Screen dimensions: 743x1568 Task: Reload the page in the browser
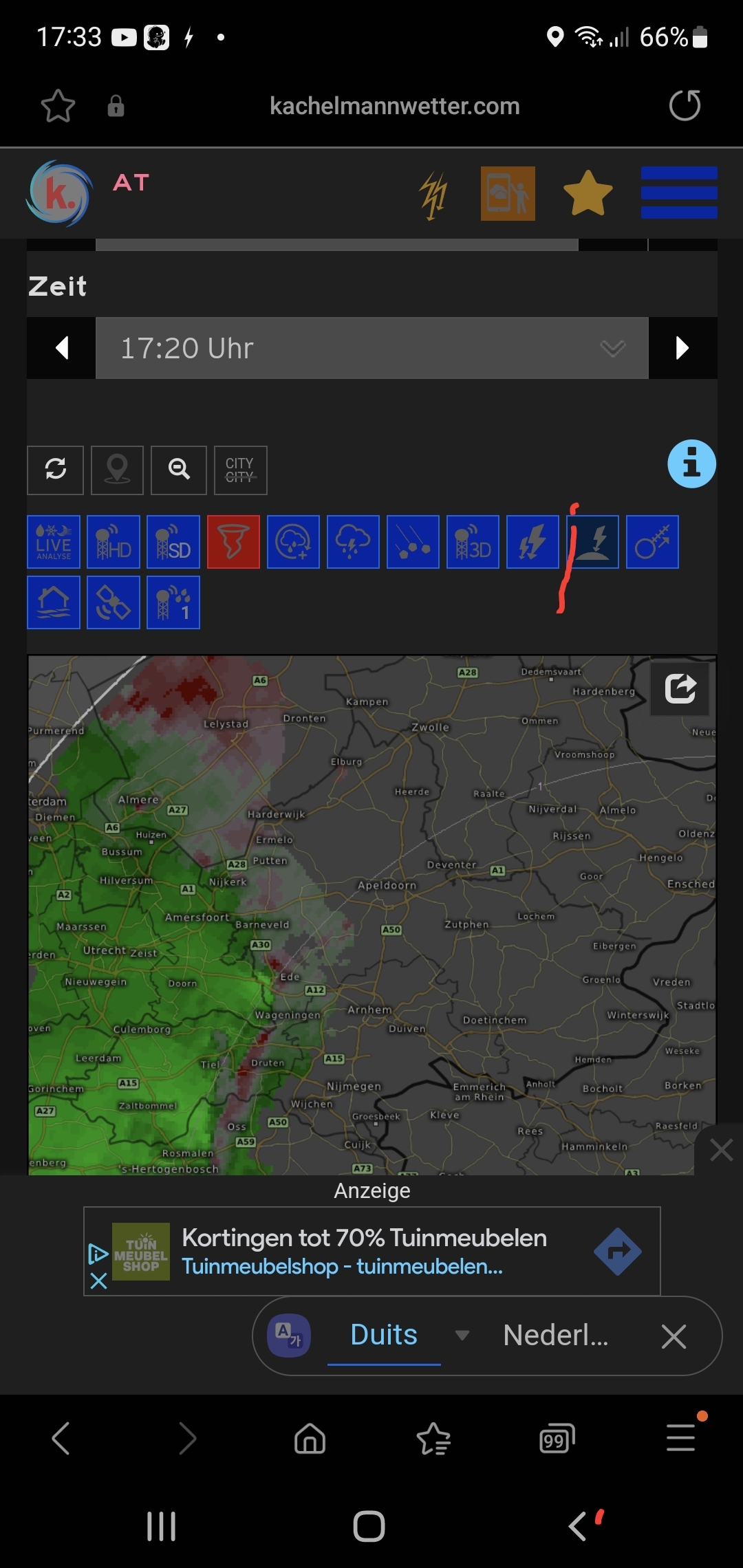click(x=685, y=106)
